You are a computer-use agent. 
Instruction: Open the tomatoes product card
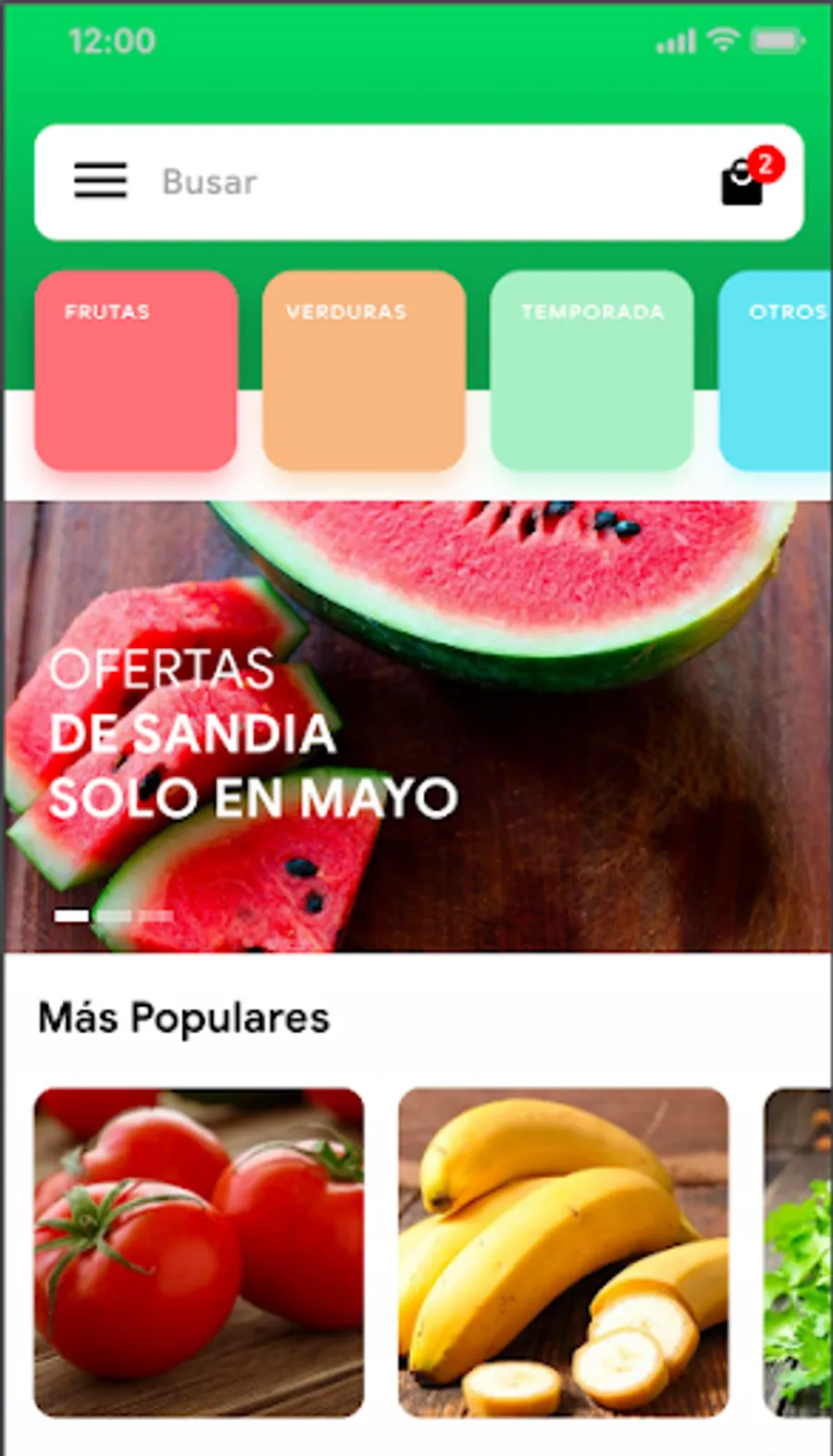coord(199,1251)
